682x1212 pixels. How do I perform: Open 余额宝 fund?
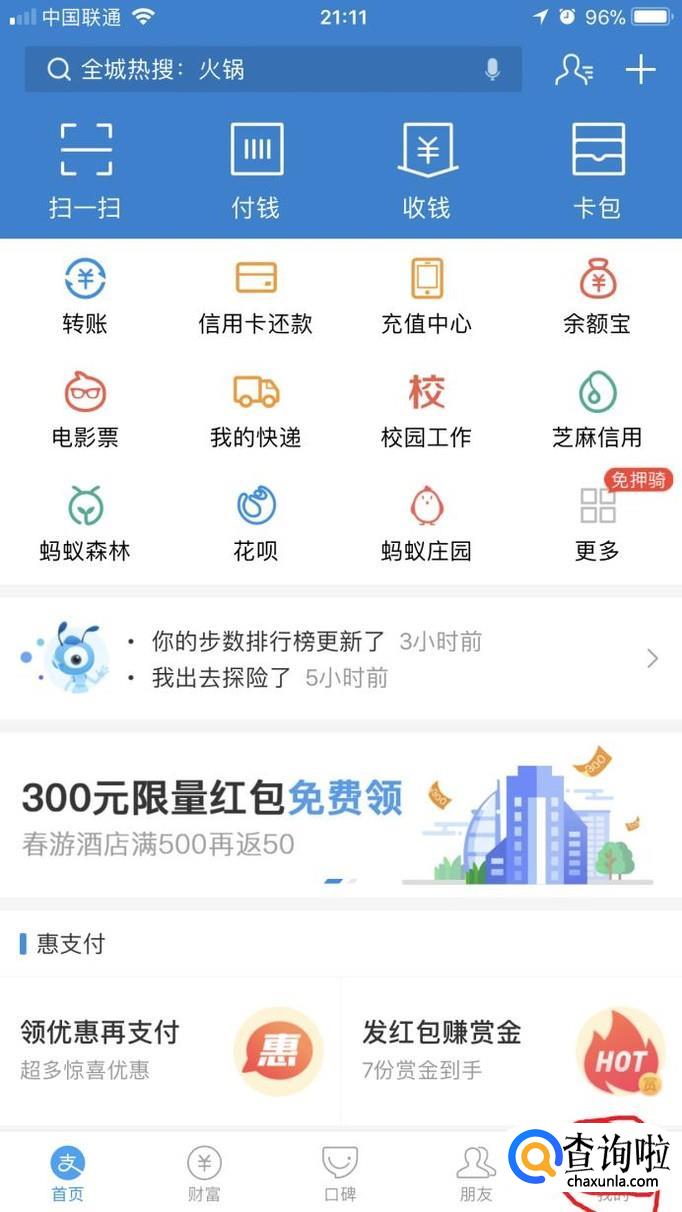click(x=598, y=295)
